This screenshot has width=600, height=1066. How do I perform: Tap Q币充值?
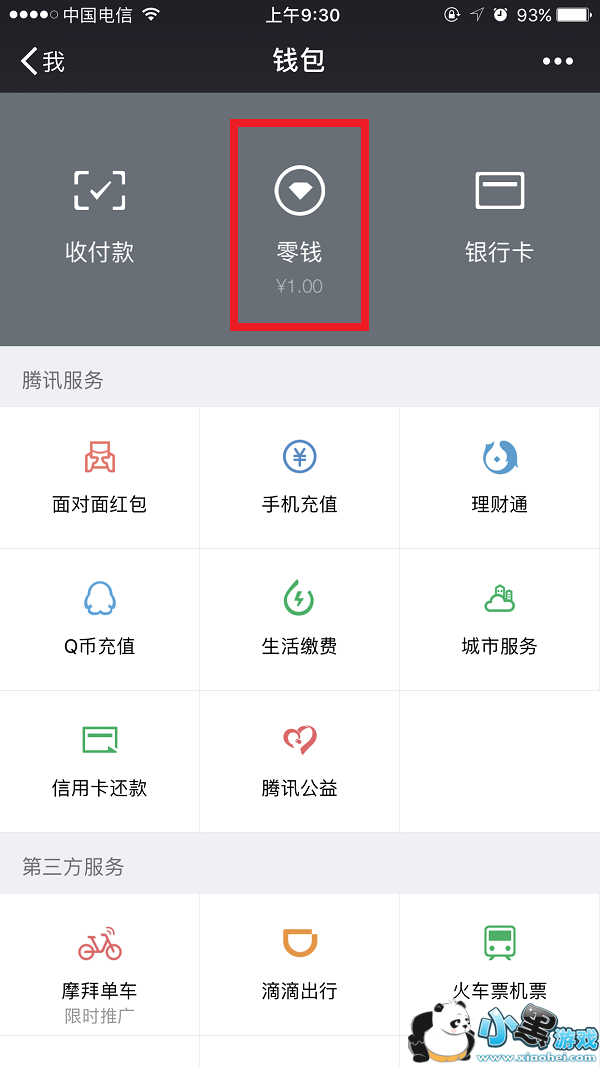pyautogui.click(x=100, y=619)
